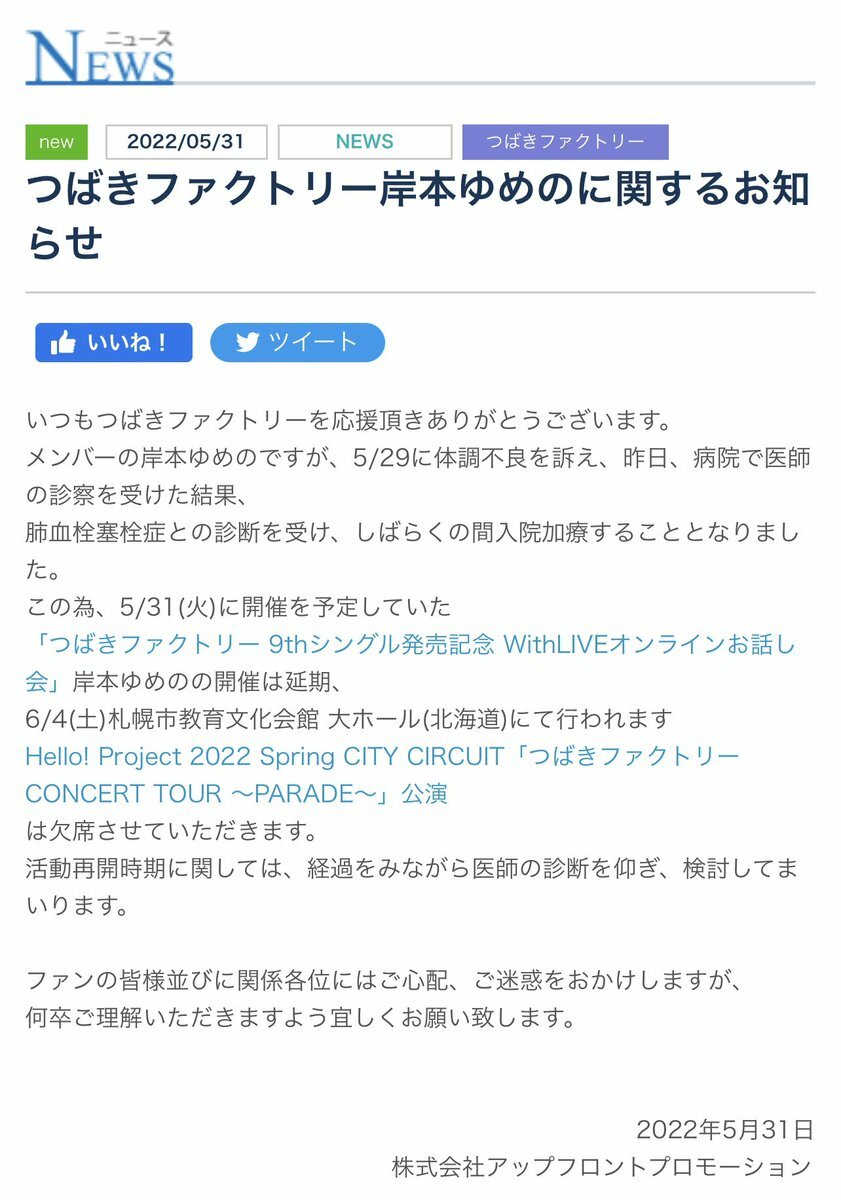Select the NEWS category label
The width and height of the screenshot is (841, 1200).
tap(364, 142)
